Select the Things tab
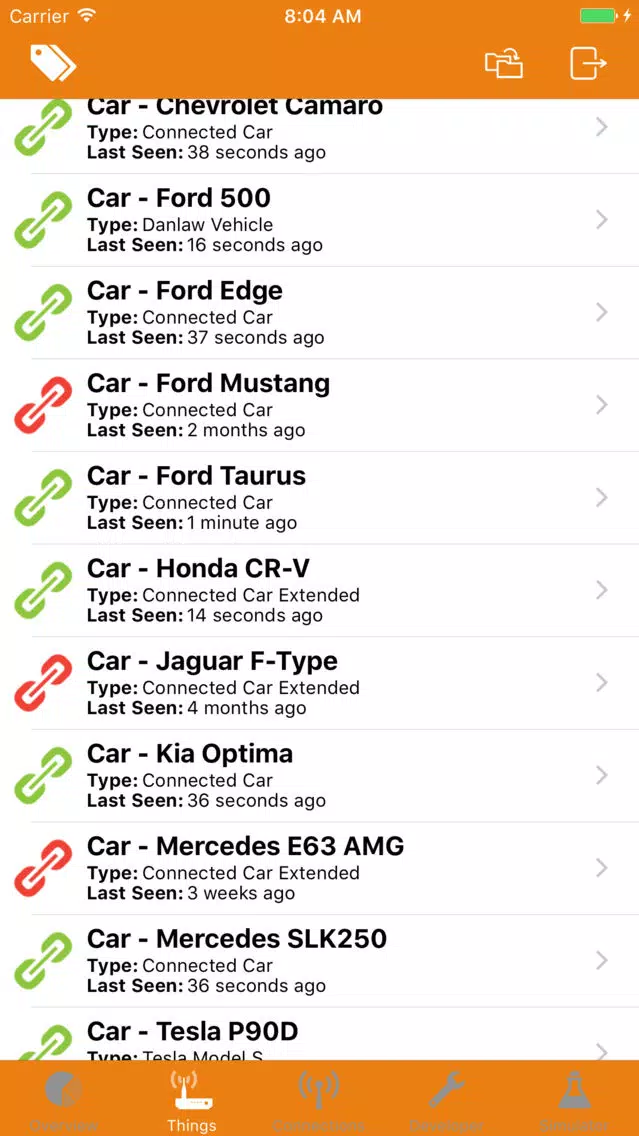 (x=191, y=1099)
